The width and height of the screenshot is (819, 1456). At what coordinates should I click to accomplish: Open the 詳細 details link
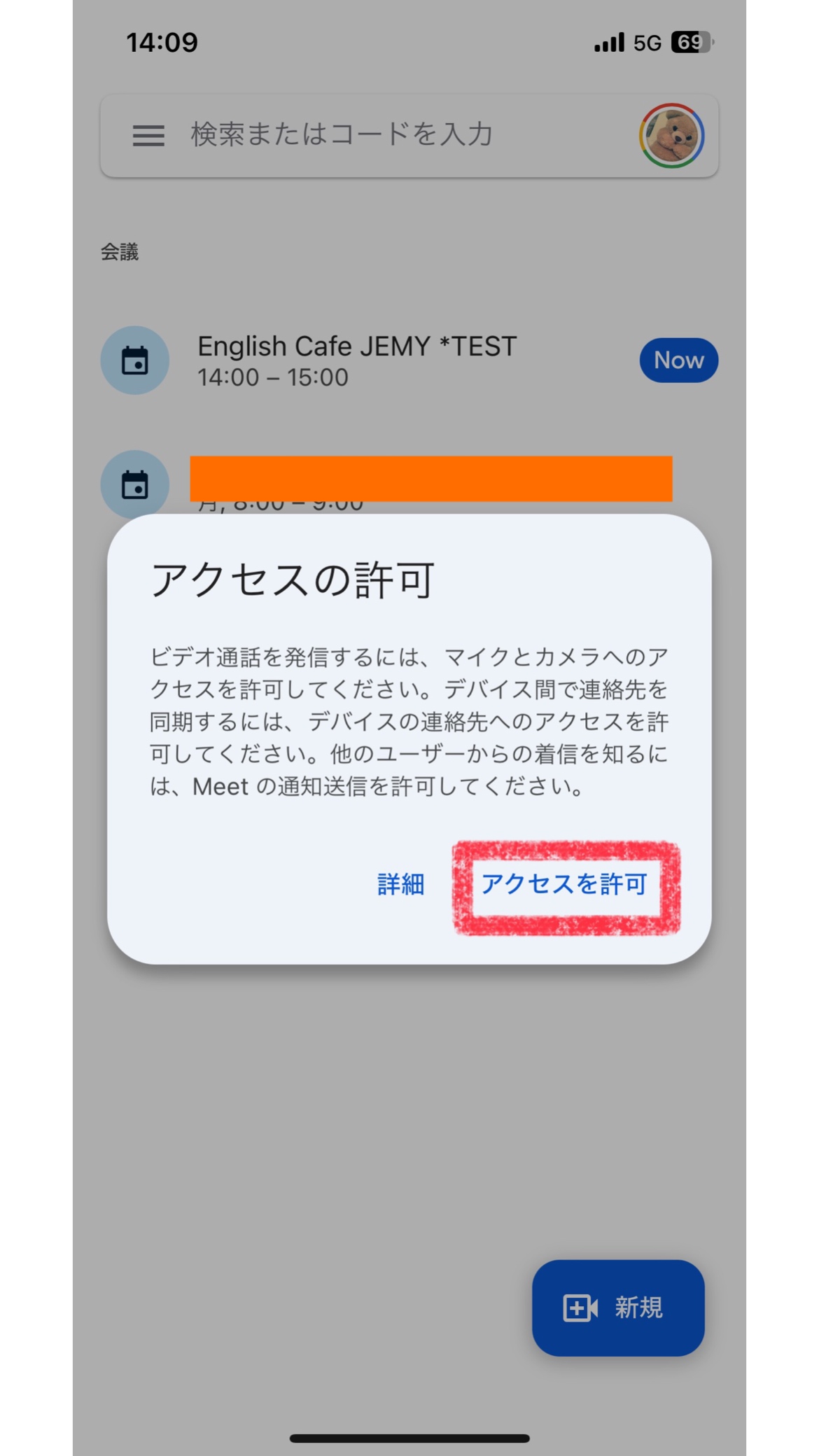(x=400, y=885)
